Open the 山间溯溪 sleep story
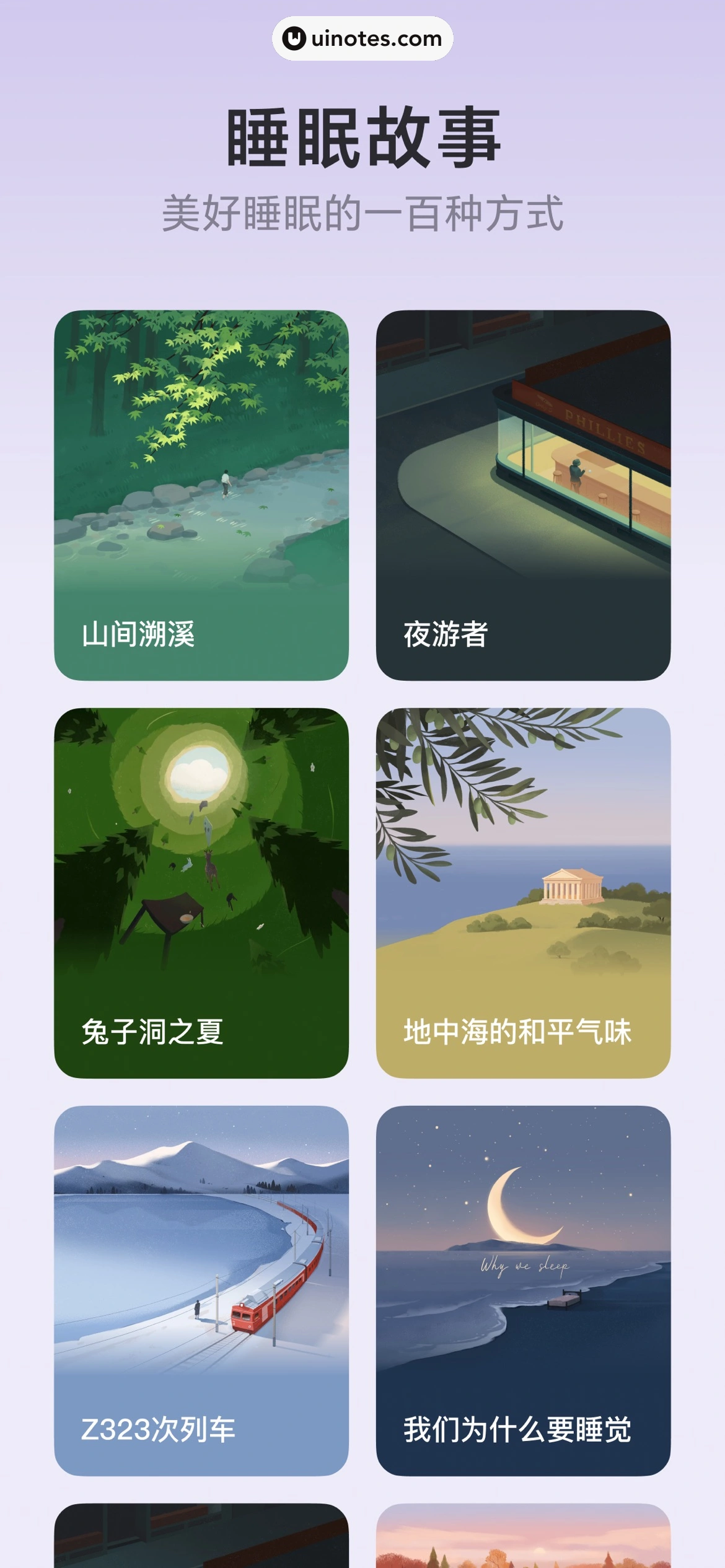725x1568 pixels. coord(201,495)
